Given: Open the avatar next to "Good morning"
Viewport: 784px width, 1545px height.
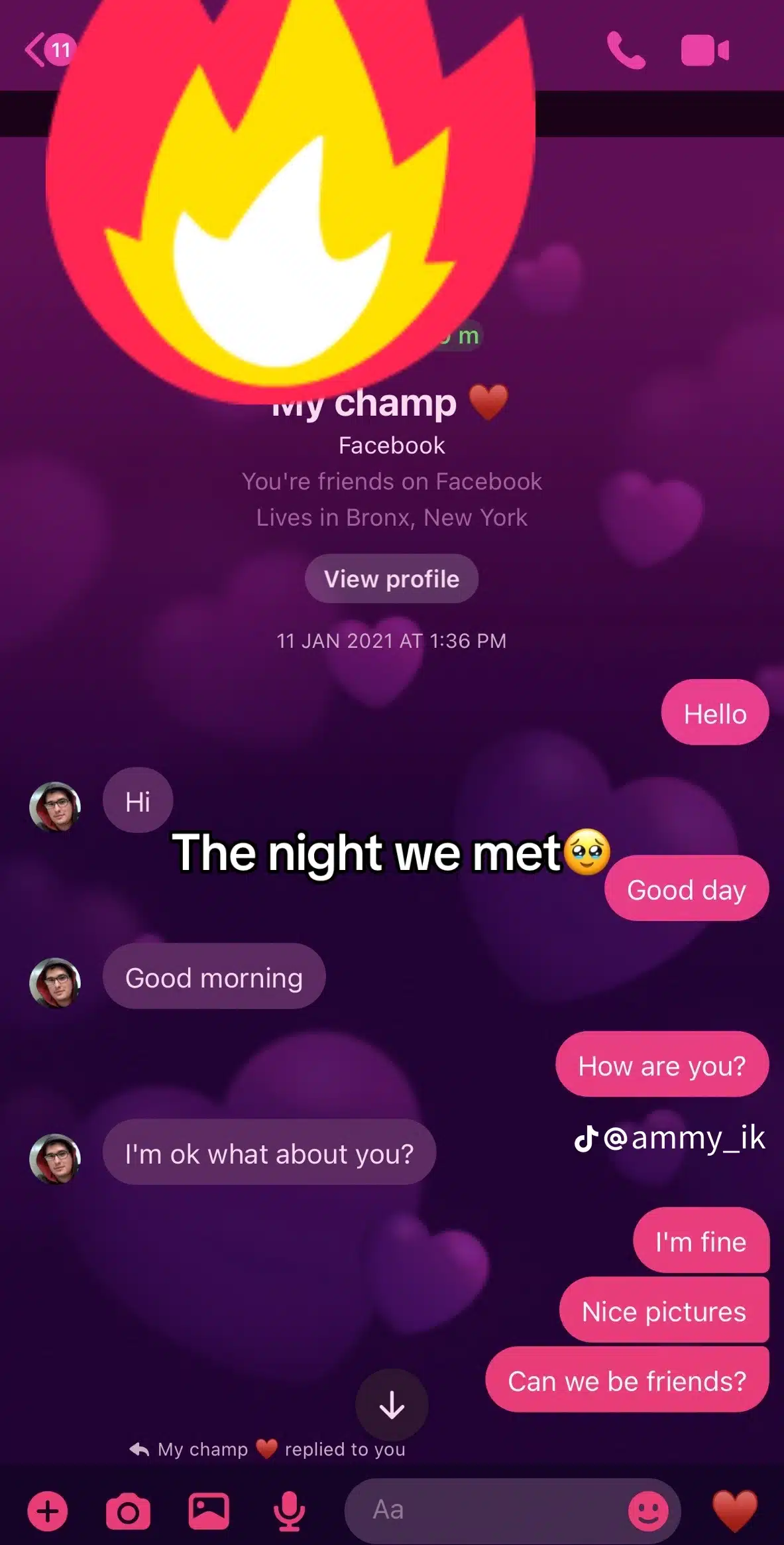Looking at the screenshot, I should (x=55, y=983).
